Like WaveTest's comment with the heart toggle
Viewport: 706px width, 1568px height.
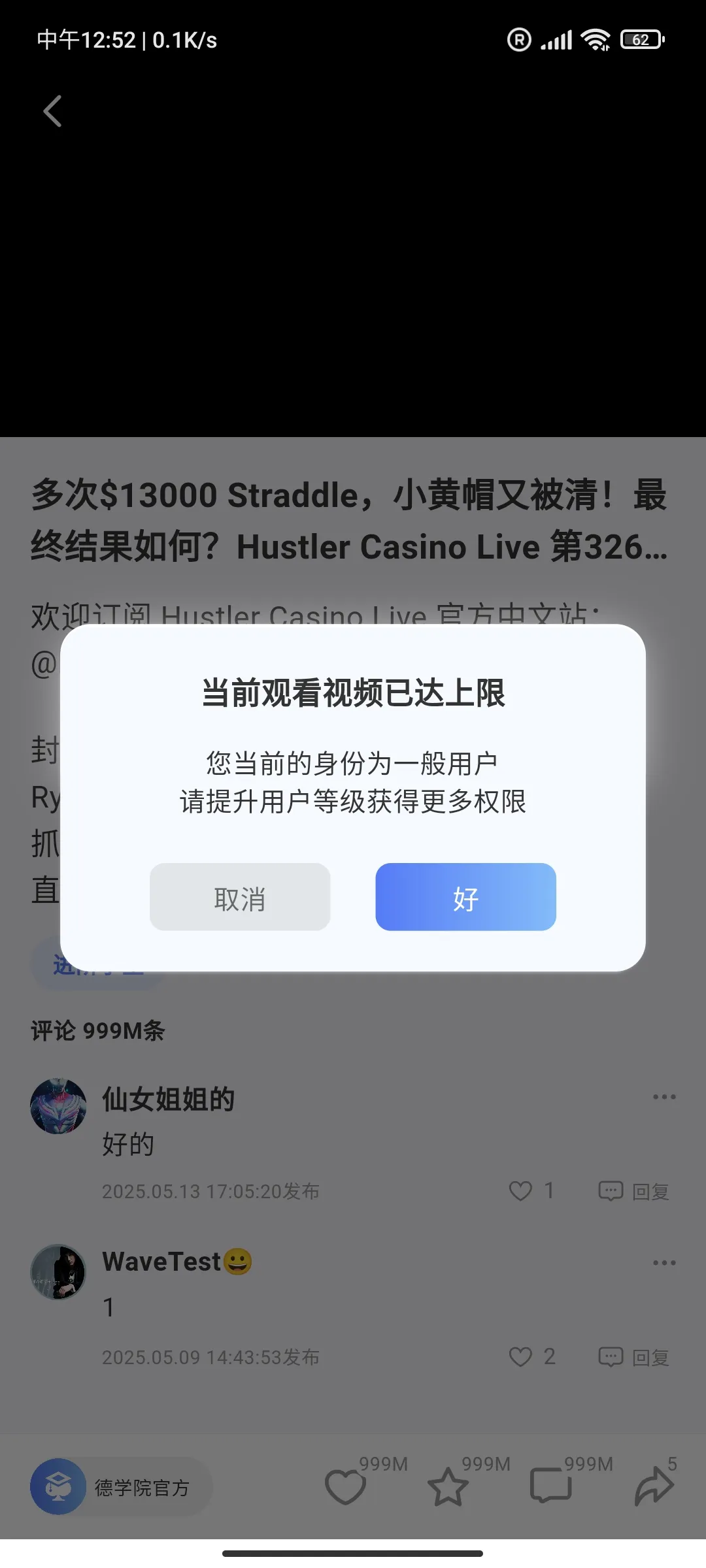point(521,1358)
